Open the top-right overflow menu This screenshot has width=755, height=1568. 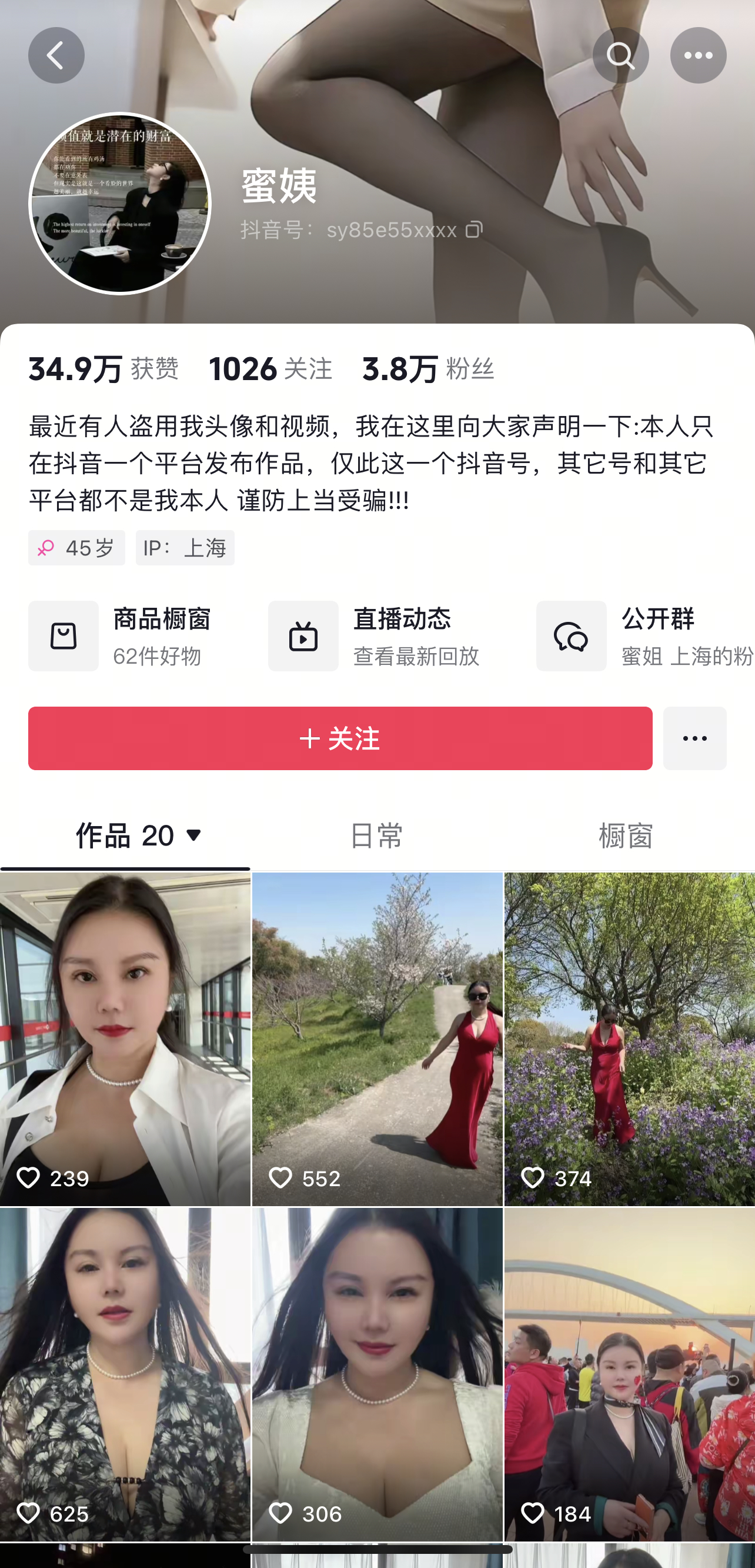(698, 55)
